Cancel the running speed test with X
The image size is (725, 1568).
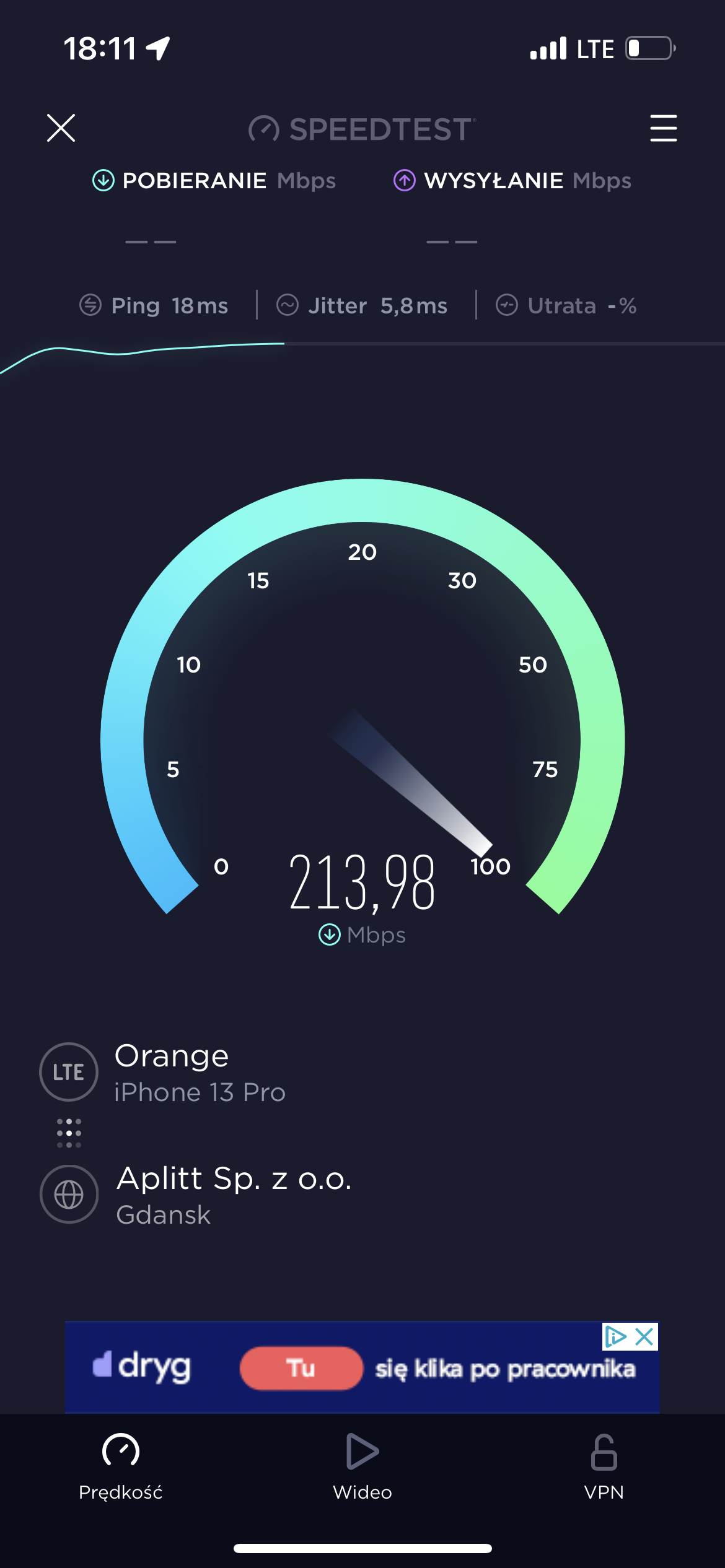tap(61, 128)
